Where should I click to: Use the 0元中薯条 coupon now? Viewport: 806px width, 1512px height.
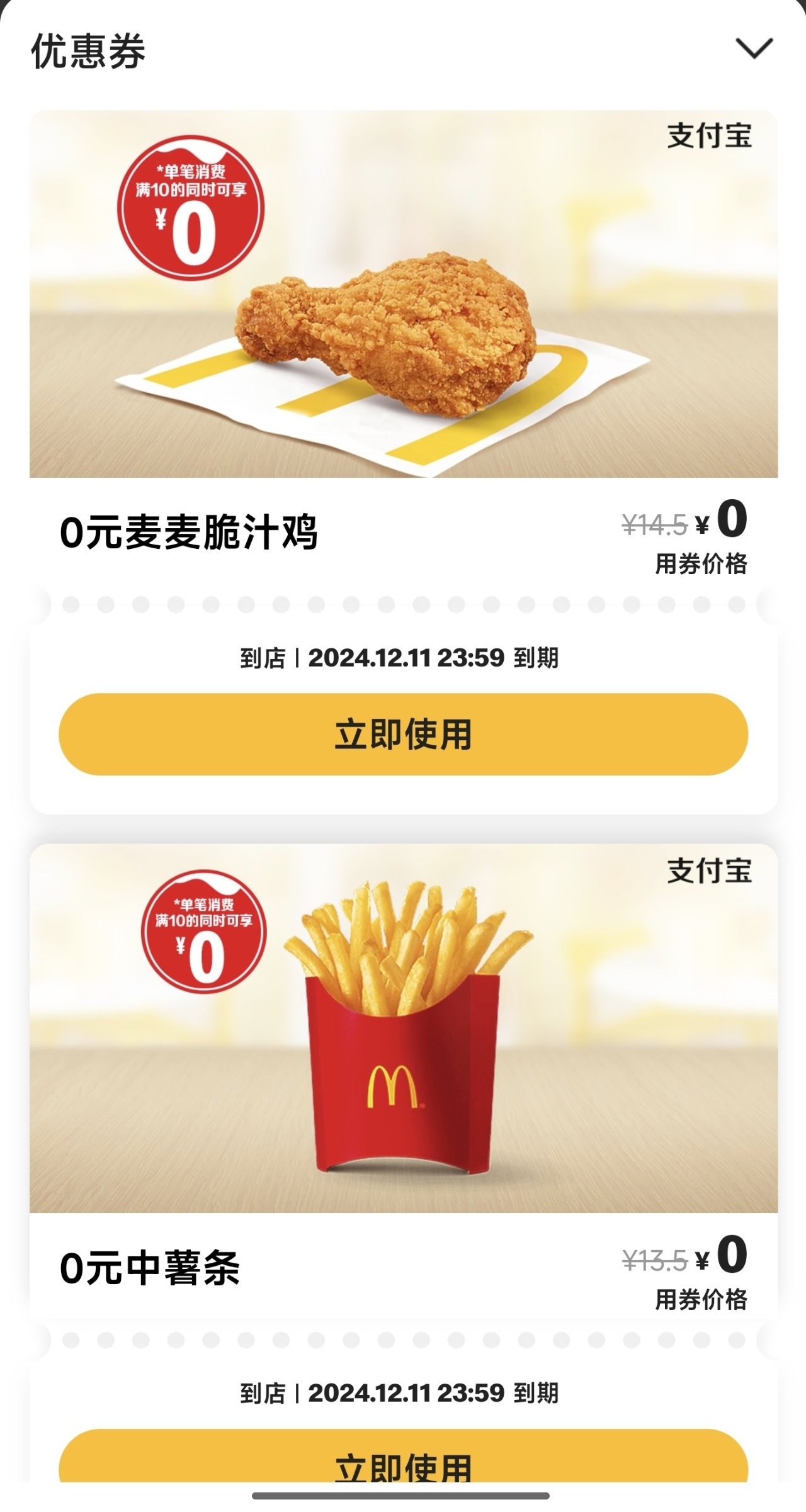click(403, 1462)
